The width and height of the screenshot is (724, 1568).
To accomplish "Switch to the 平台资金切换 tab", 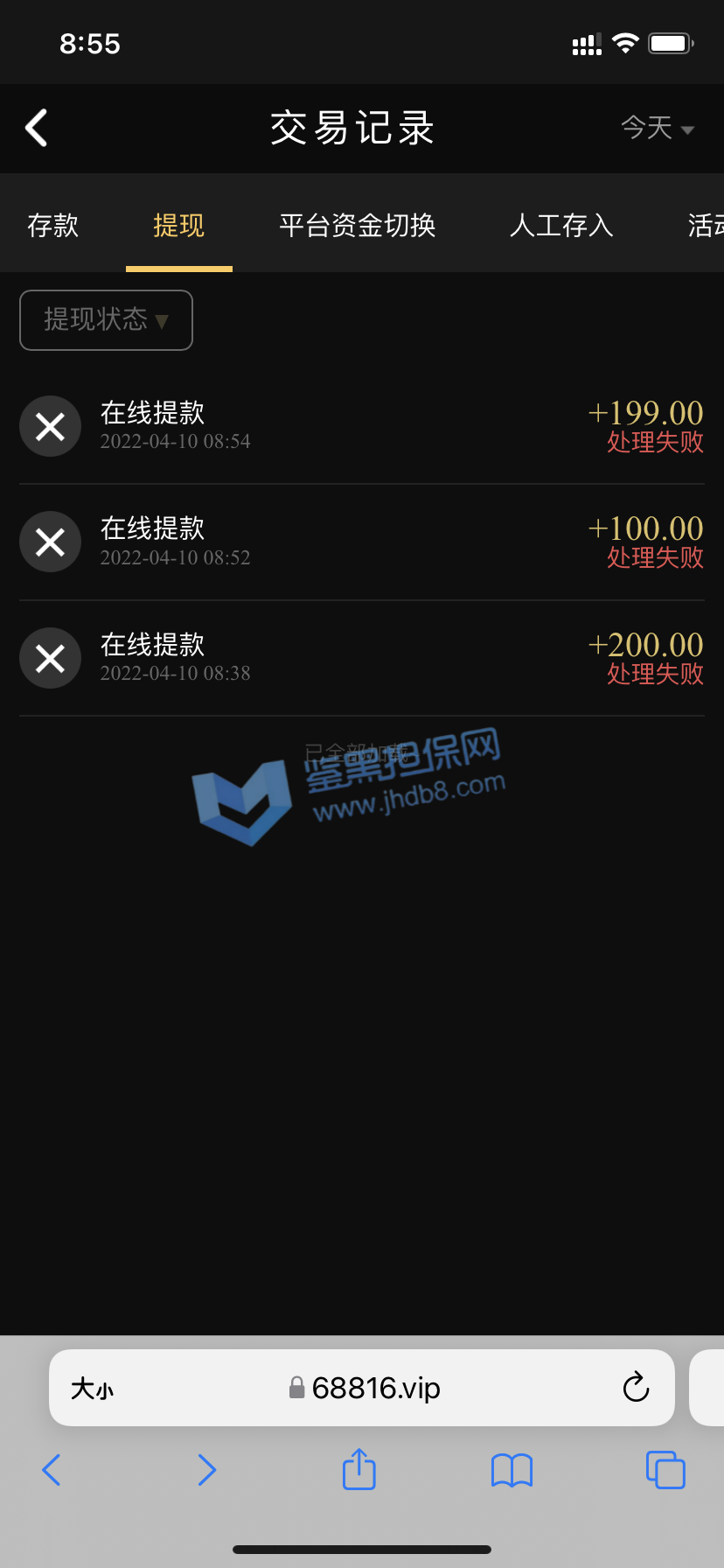I will click(357, 226).
